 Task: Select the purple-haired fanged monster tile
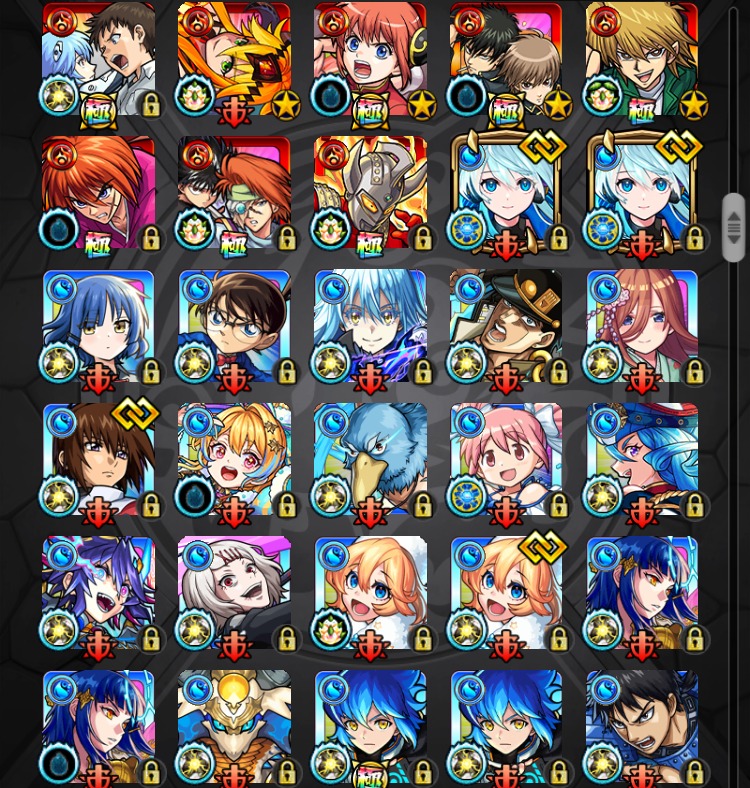pyautogui.click(x=98, y=594)
